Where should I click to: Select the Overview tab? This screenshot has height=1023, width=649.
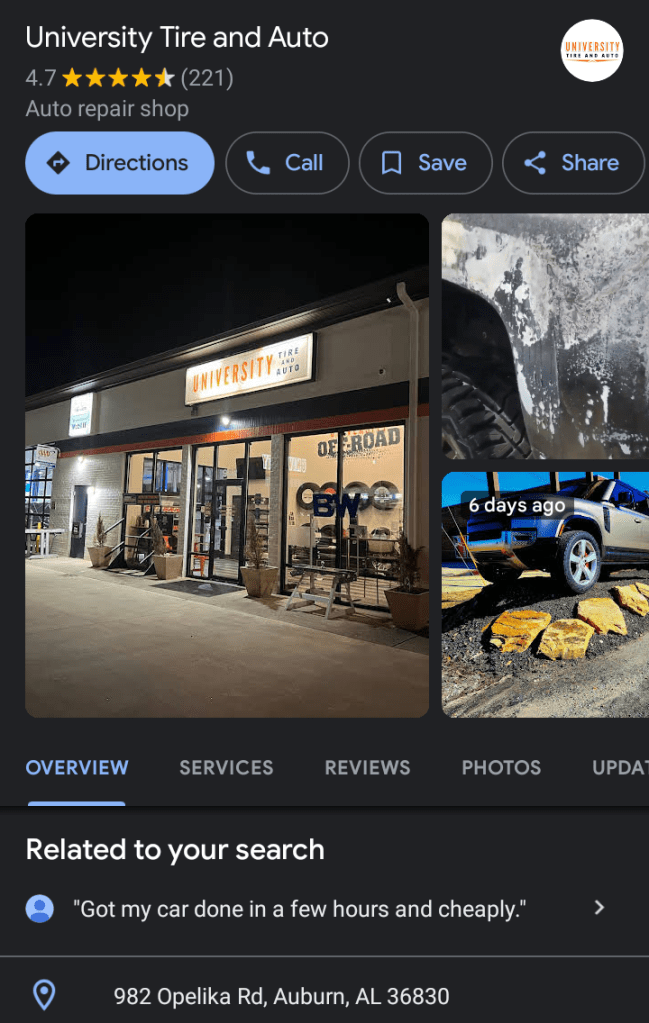77,768
